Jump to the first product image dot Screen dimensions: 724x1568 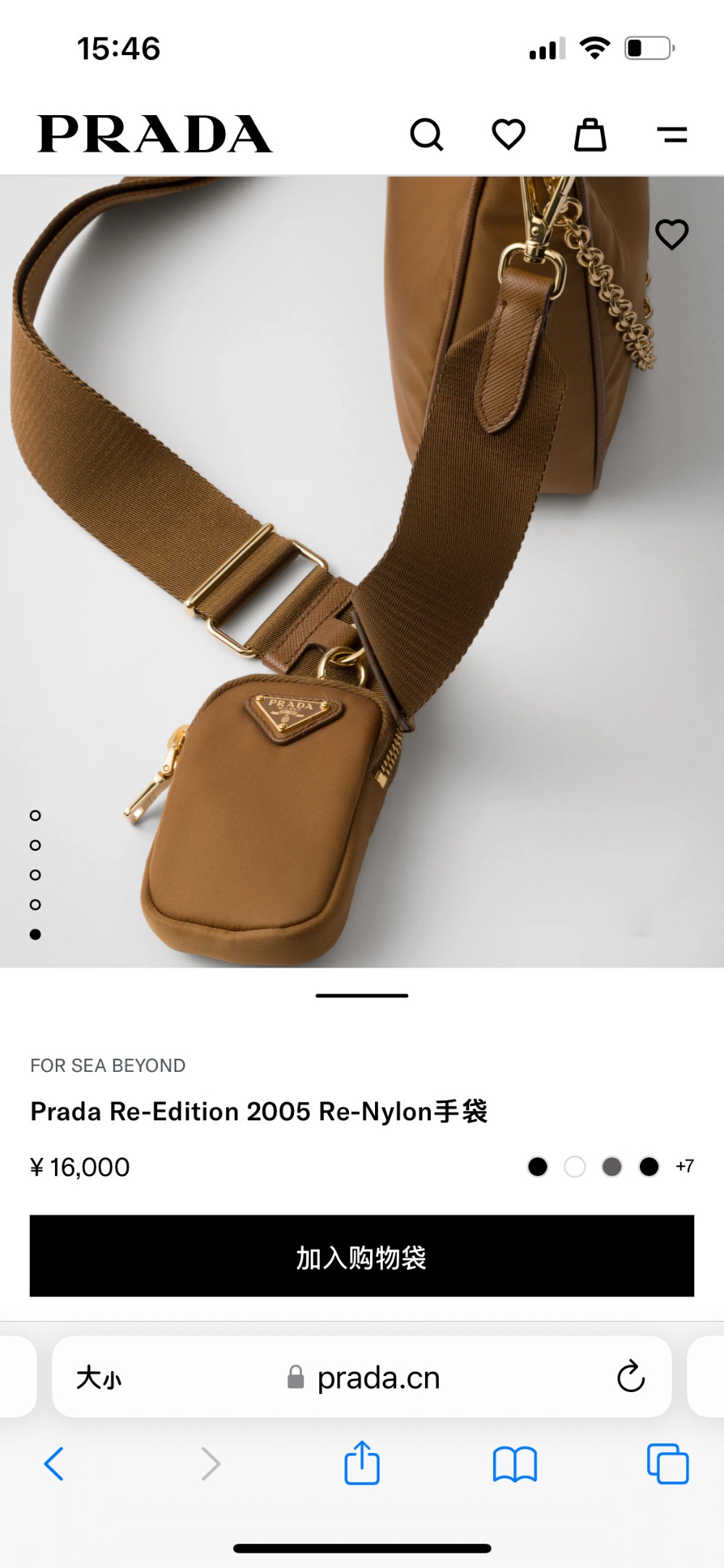coord(35,816)
